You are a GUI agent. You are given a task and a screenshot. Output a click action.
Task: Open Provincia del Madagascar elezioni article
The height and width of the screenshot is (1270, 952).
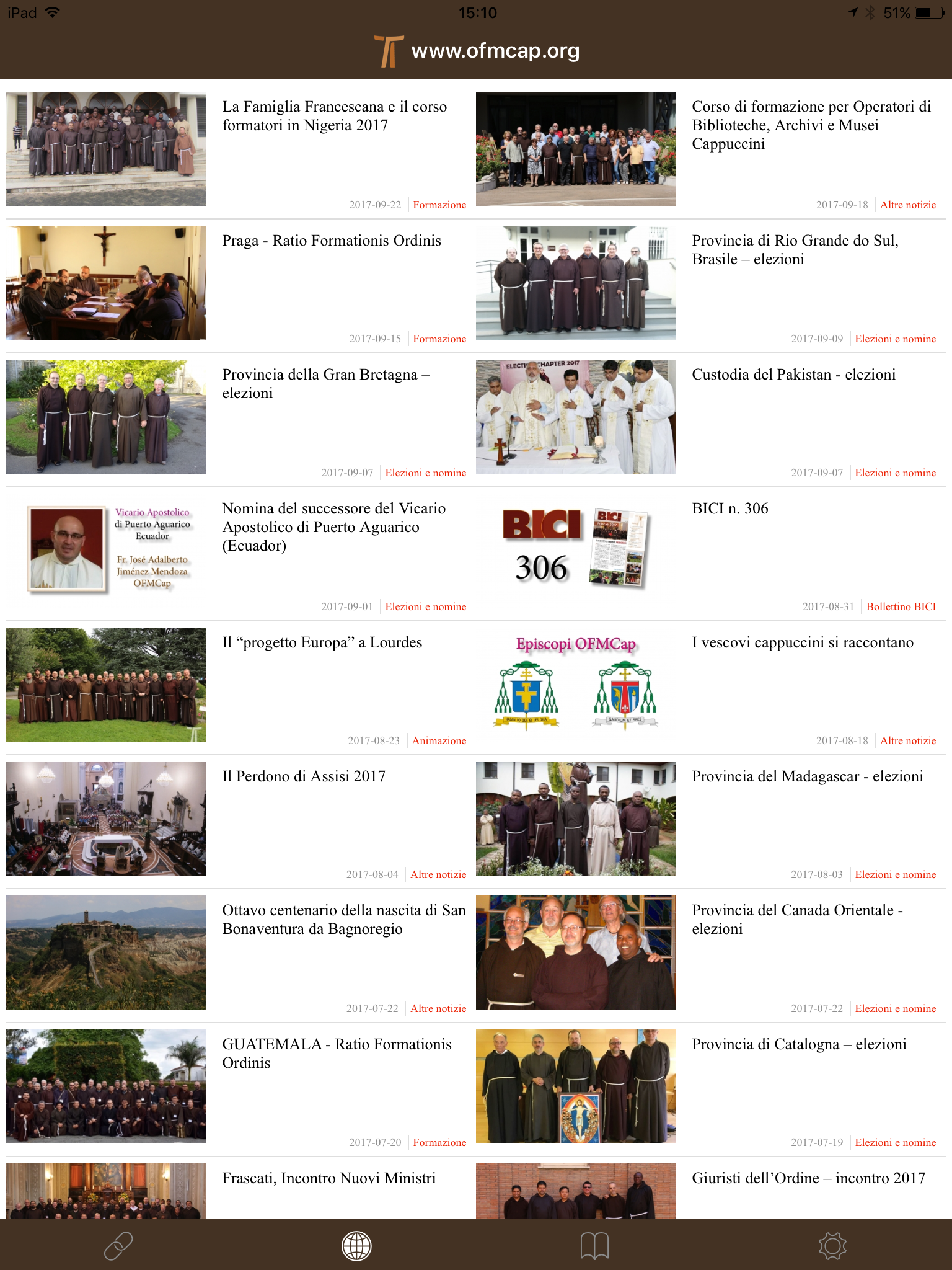click(808, 776)
